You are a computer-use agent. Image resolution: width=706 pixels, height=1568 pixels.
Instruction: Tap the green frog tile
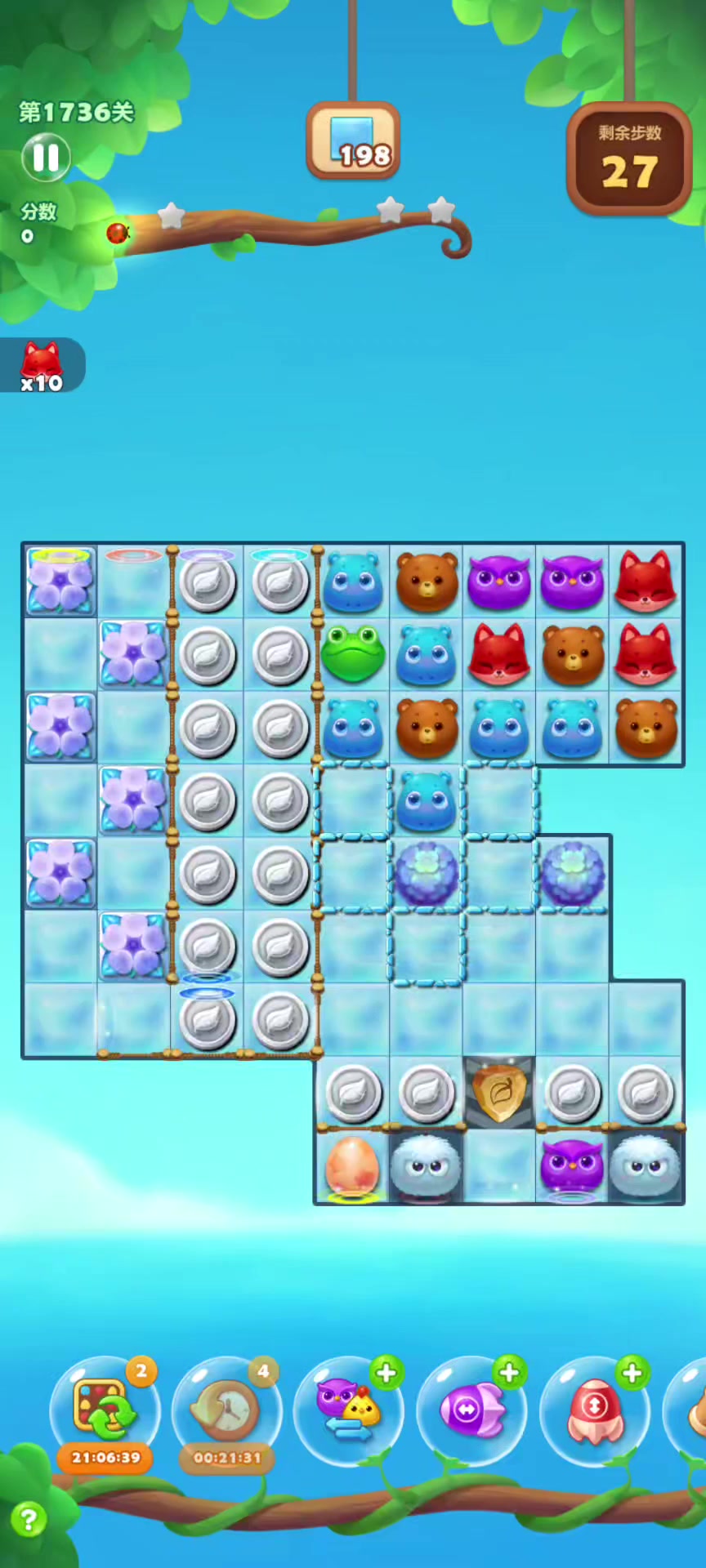coord(352,653)
